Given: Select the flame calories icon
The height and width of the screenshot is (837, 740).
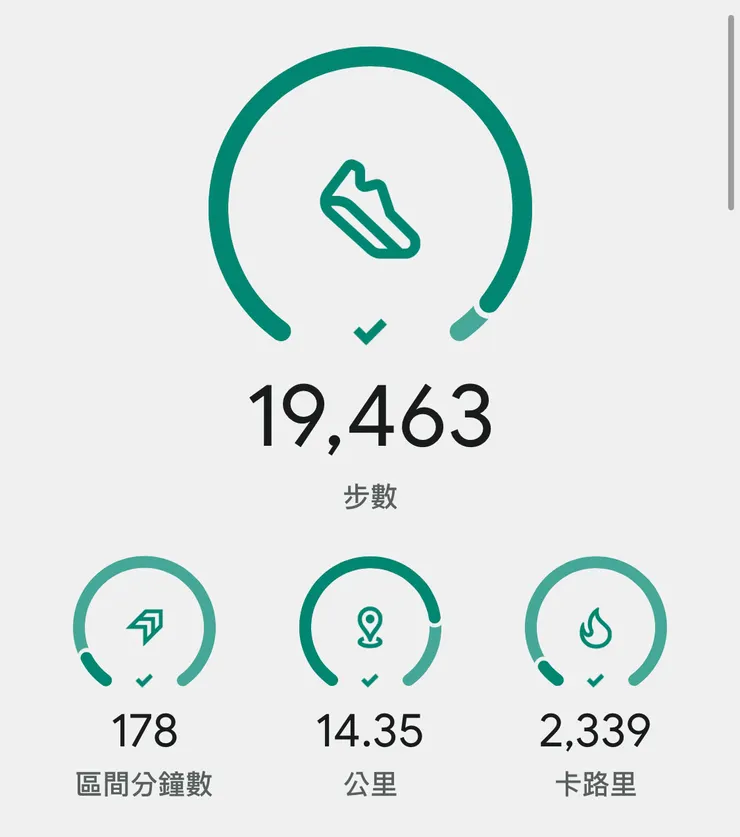Looking at the screenshot, I should point(594,628).
